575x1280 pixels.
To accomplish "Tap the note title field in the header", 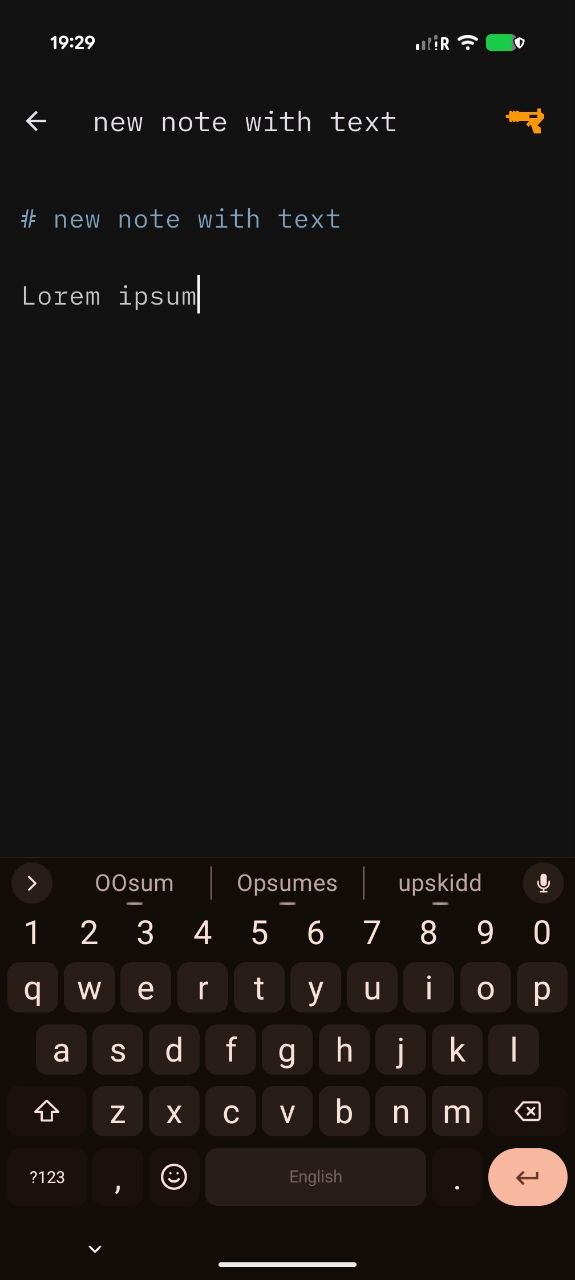I will click(x=245, y=122).
